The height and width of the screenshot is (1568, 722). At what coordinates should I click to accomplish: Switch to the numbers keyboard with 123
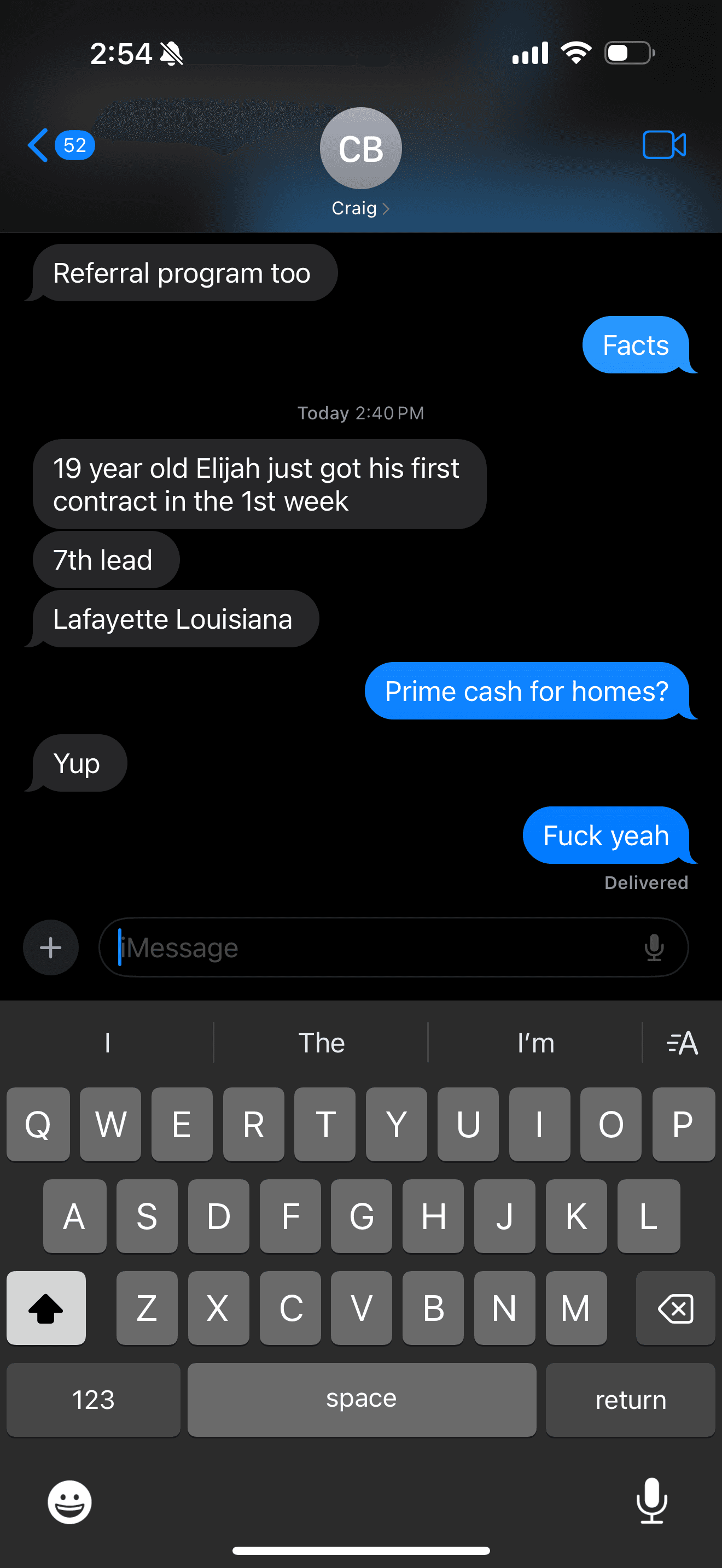[x=92, y=1400]
